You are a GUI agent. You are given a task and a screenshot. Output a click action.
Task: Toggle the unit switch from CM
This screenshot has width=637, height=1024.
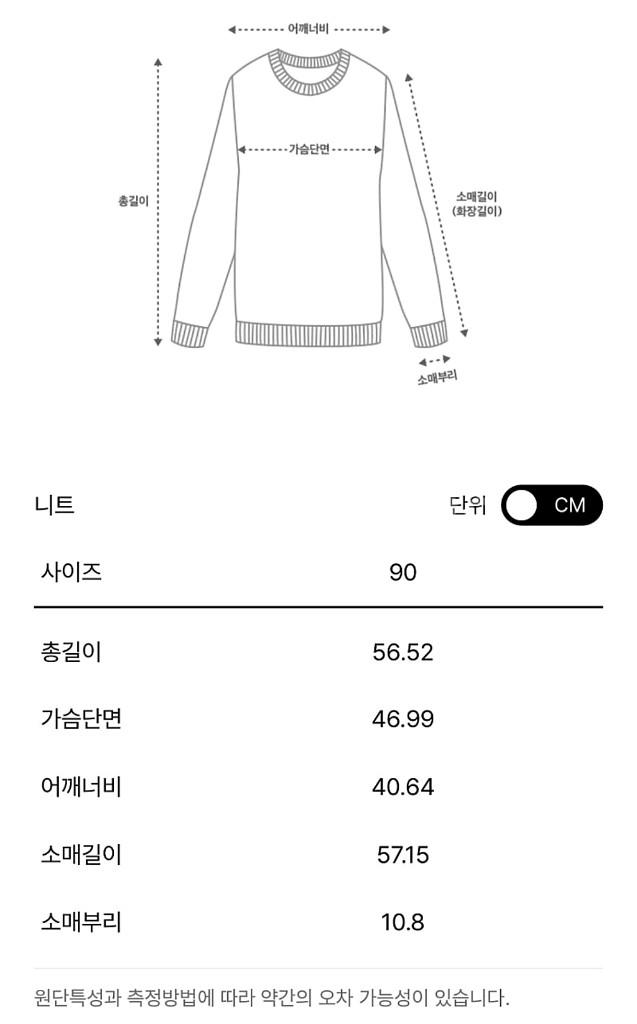tap(551, 505)
